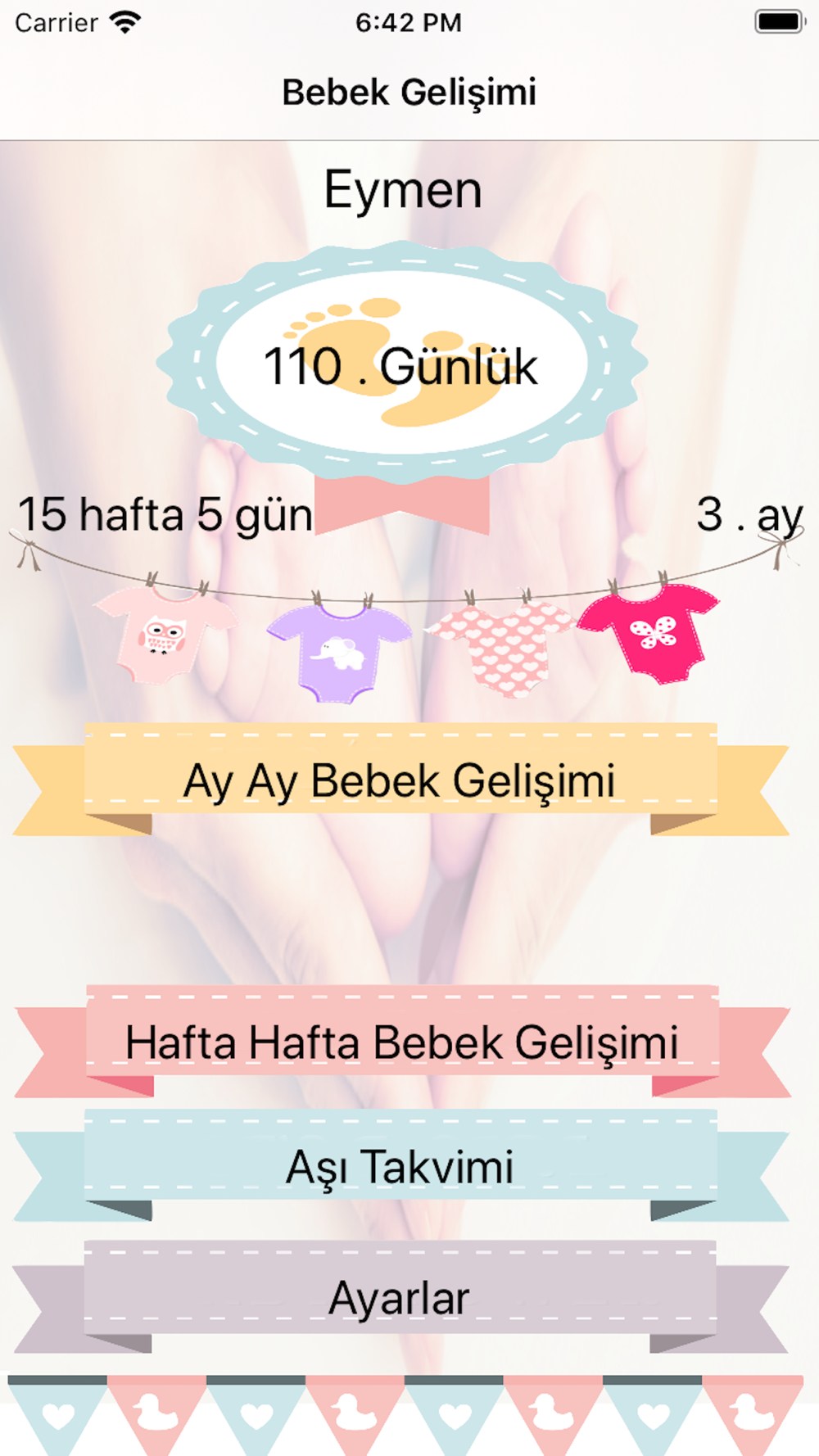
Task: Tap the Carrier label in status bar
Action: pos(53,22)
